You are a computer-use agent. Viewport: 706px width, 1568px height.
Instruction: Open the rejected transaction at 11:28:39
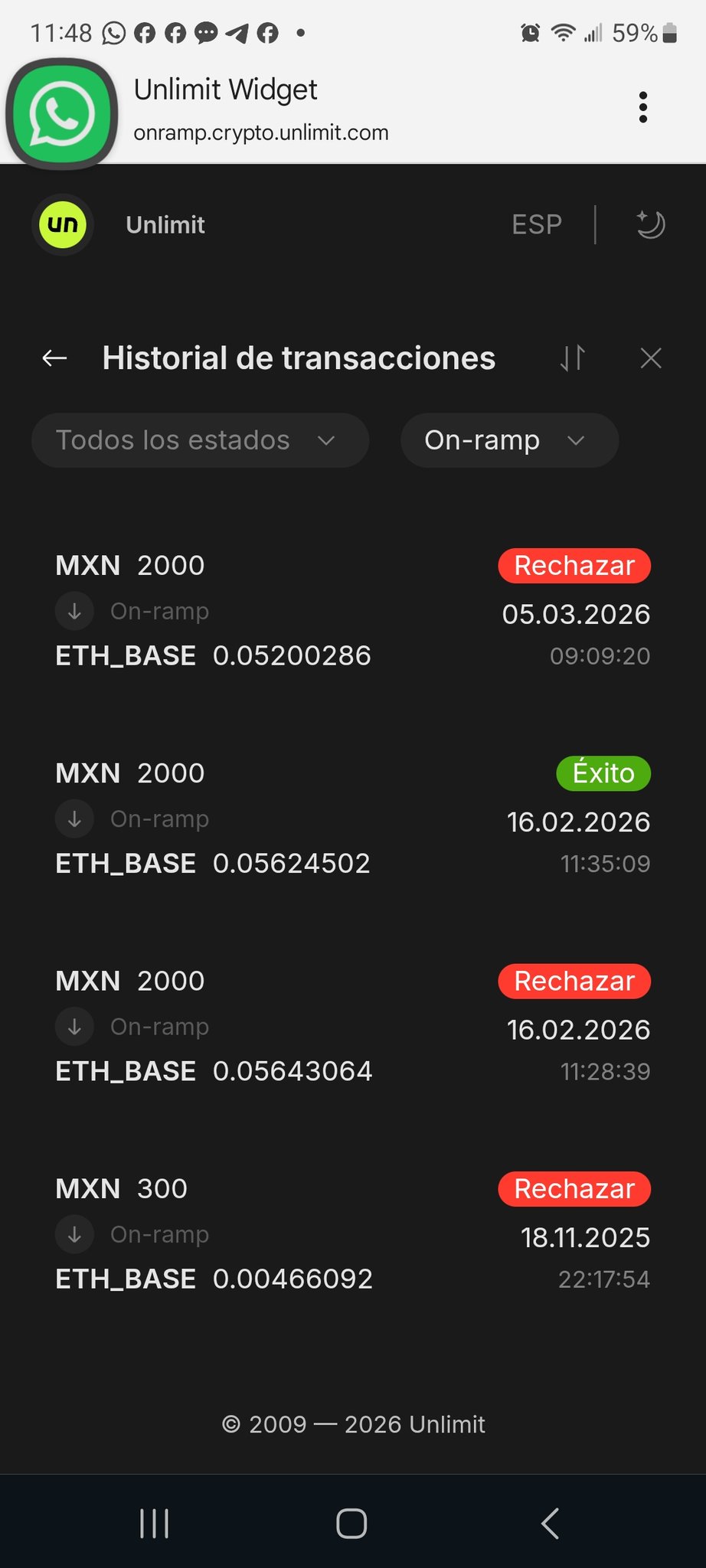pos(352,1026)
